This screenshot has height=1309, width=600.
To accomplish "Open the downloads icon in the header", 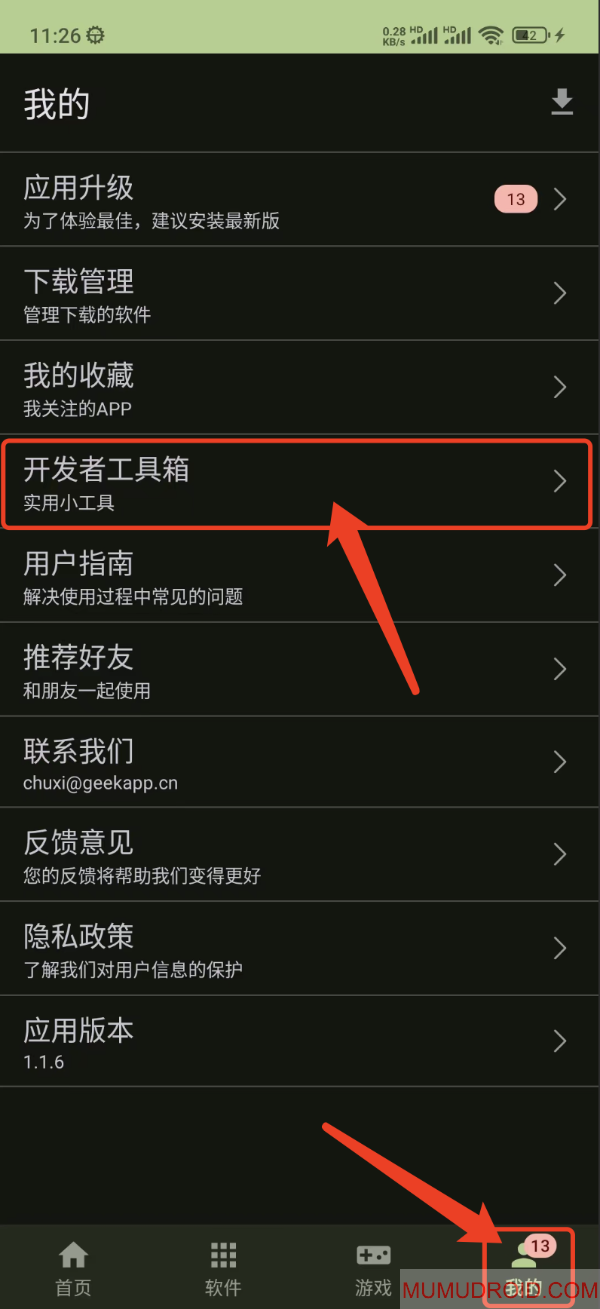I will 562,102.
